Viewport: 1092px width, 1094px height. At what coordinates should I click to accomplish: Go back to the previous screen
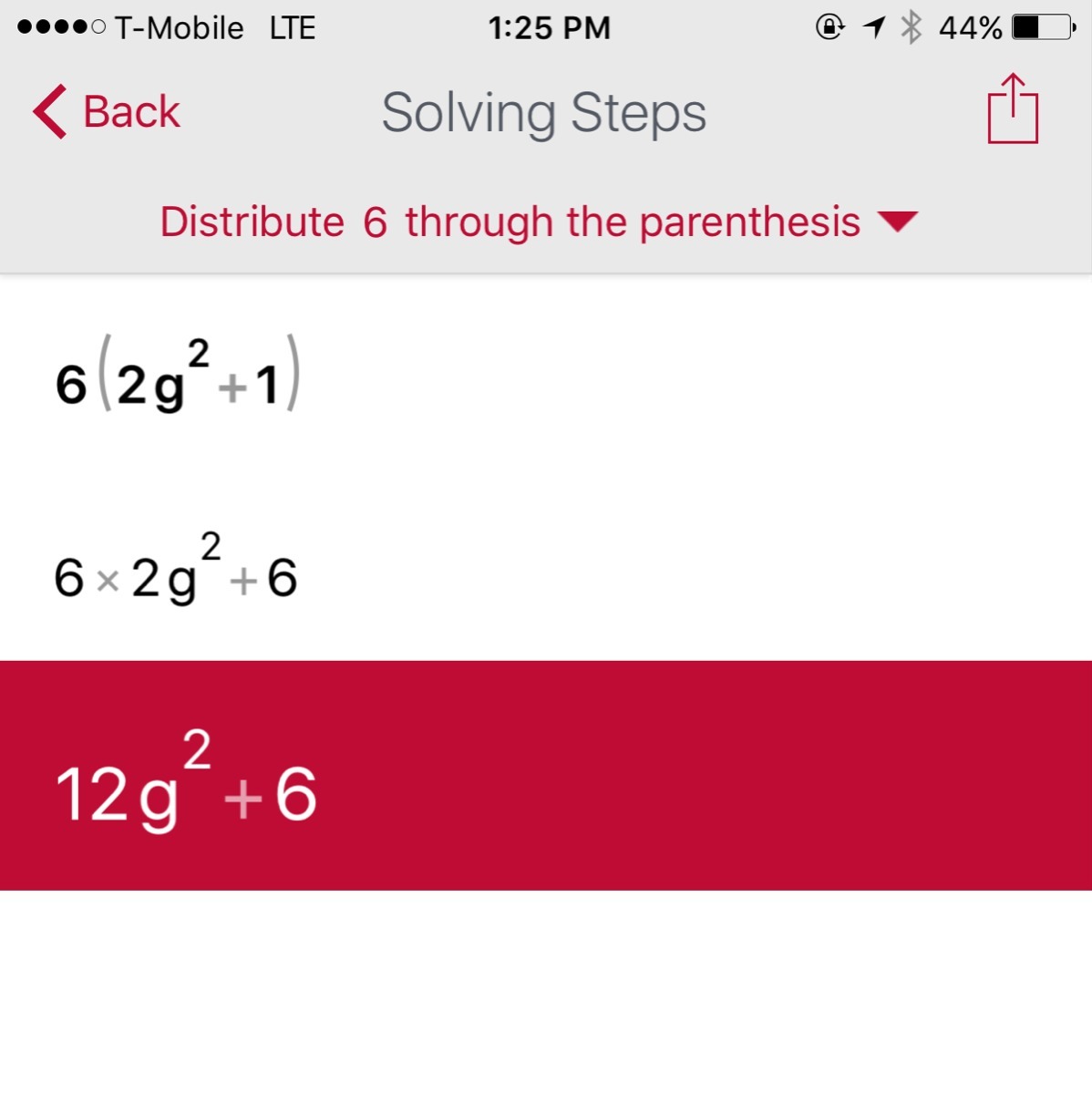tap(107, 112)
